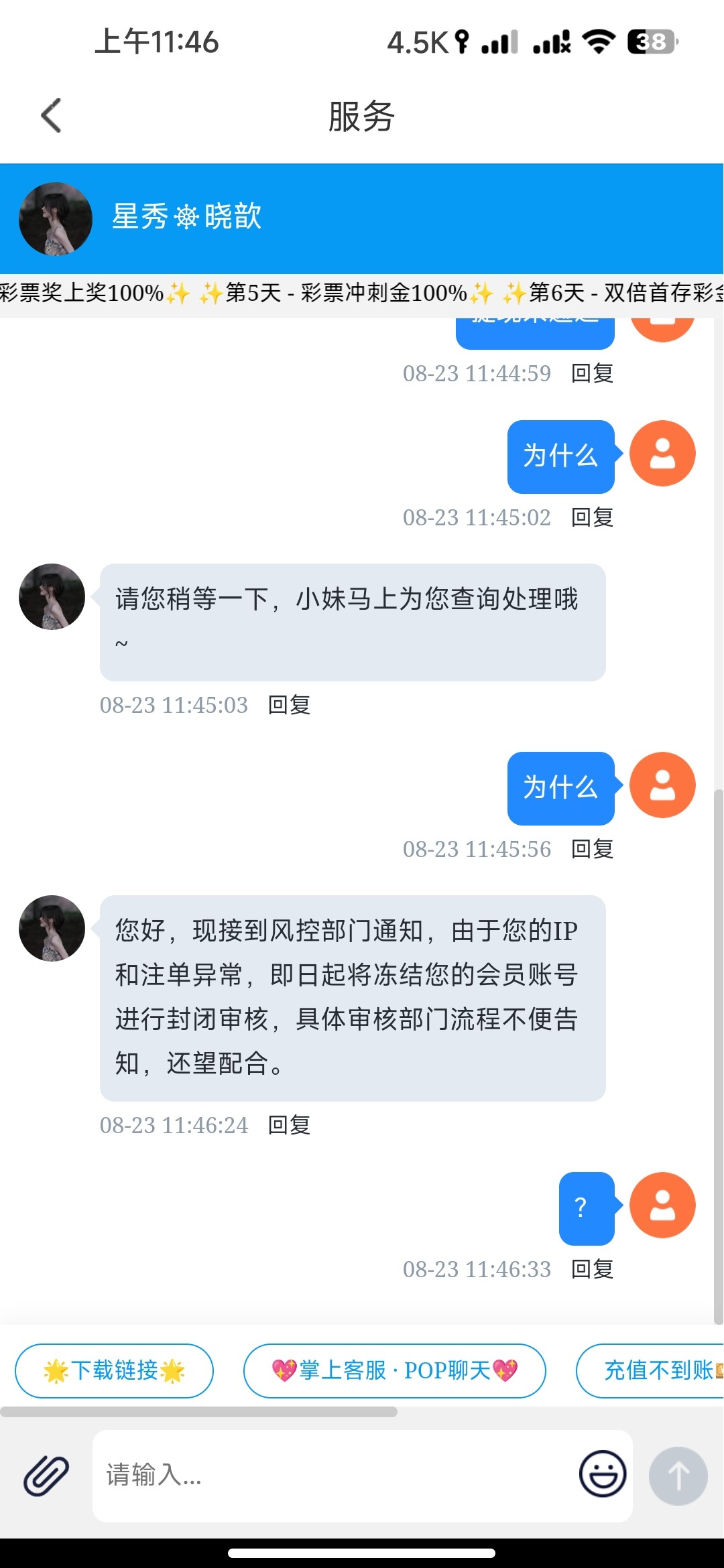Select the 掌上客服 · POP聊天 chip

click(x=394, y=1370)
